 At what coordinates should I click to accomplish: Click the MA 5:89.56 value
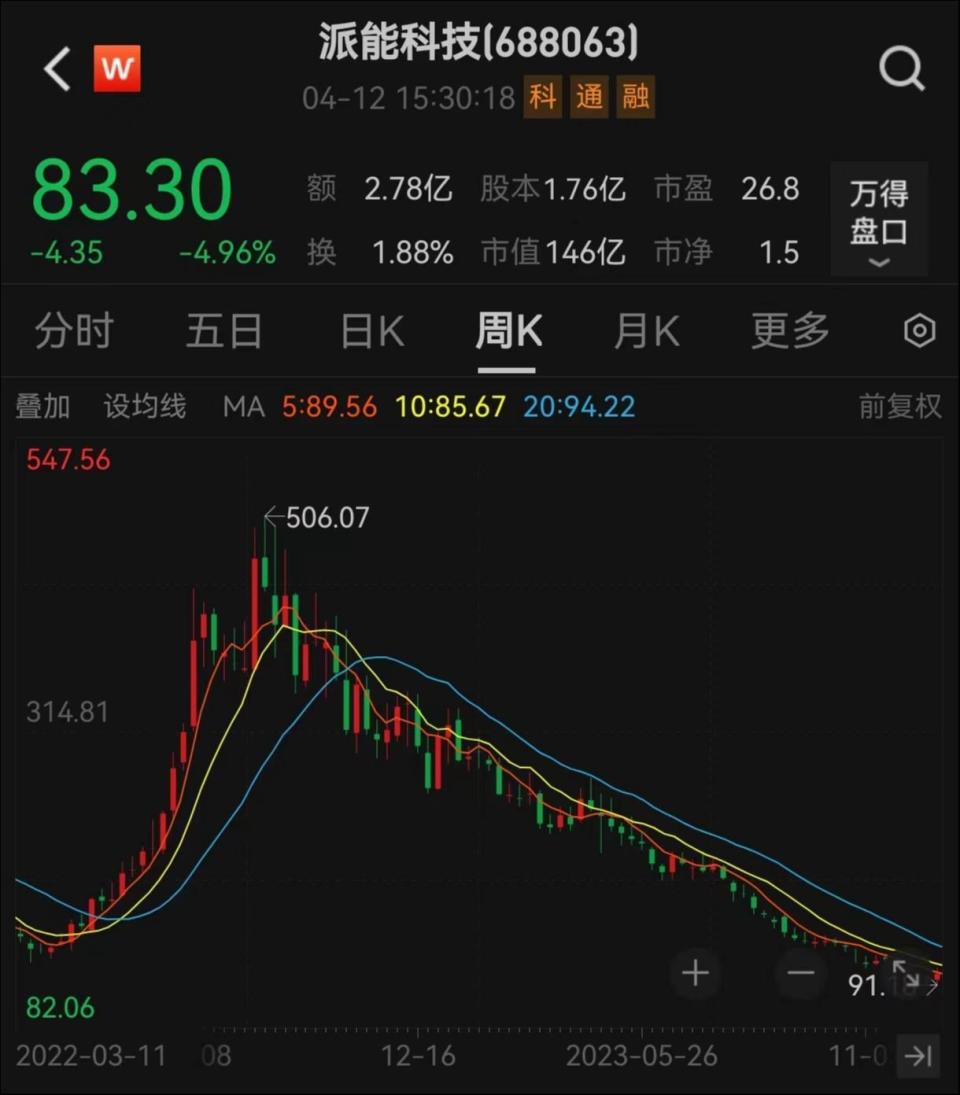click(326, 406)
